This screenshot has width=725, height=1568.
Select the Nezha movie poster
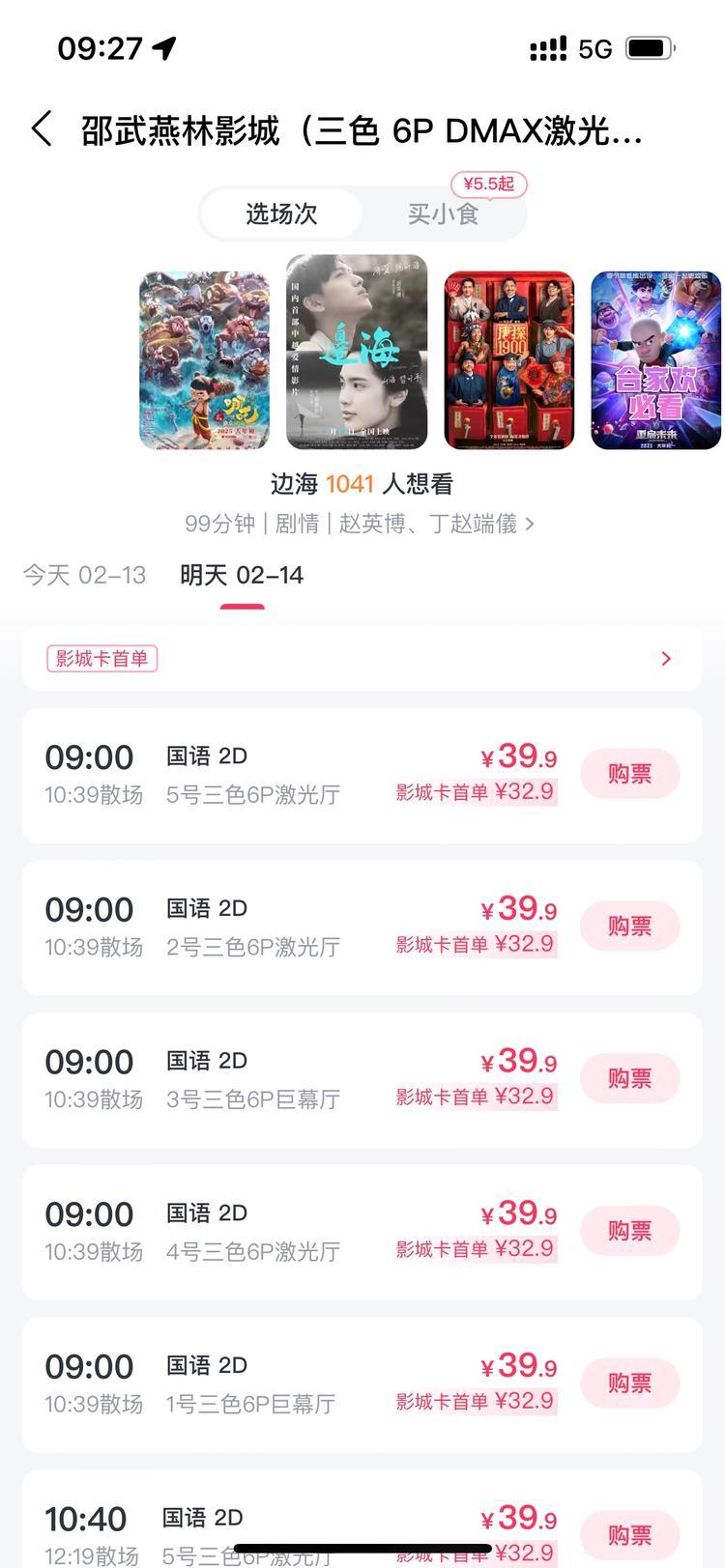tap(204, 360)
